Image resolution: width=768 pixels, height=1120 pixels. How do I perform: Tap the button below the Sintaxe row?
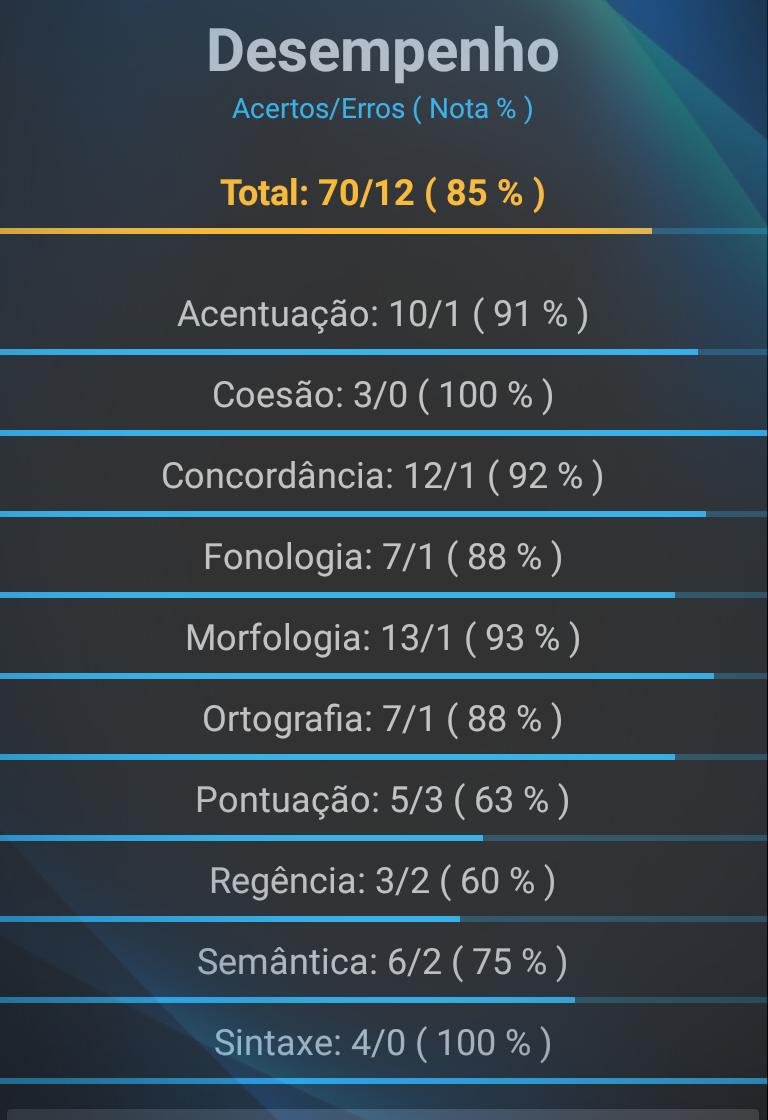[x=384, y=1113]
